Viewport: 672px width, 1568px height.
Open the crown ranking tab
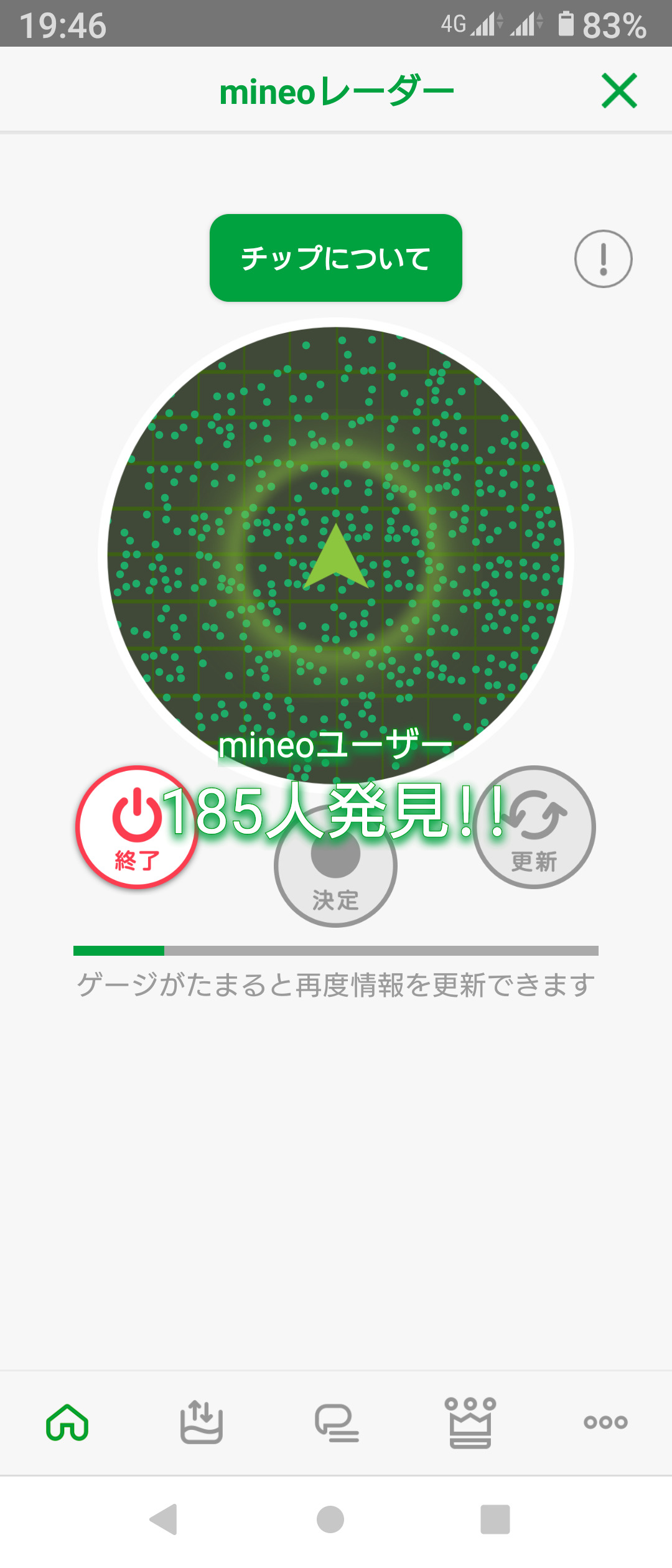pyautogui.click(x=470, y=1422)
